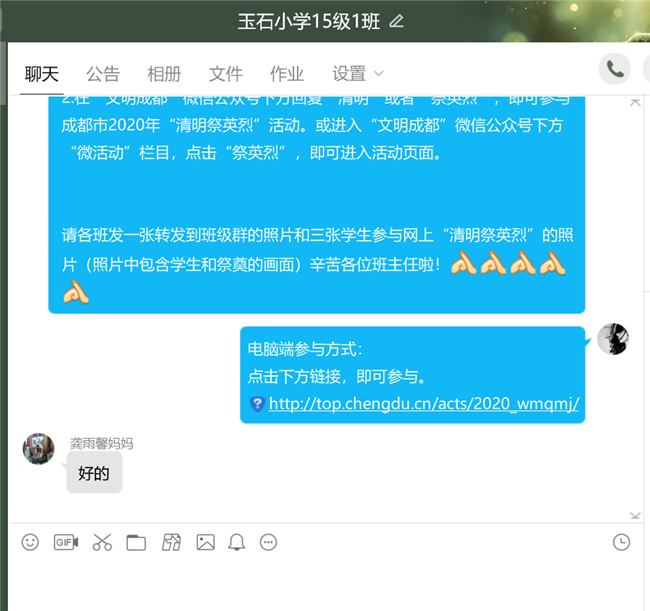Screen dimensions: 650x611
Task: Open the top.chengdu.cn link
Action: pyautogui.click(x=424, y=404)
